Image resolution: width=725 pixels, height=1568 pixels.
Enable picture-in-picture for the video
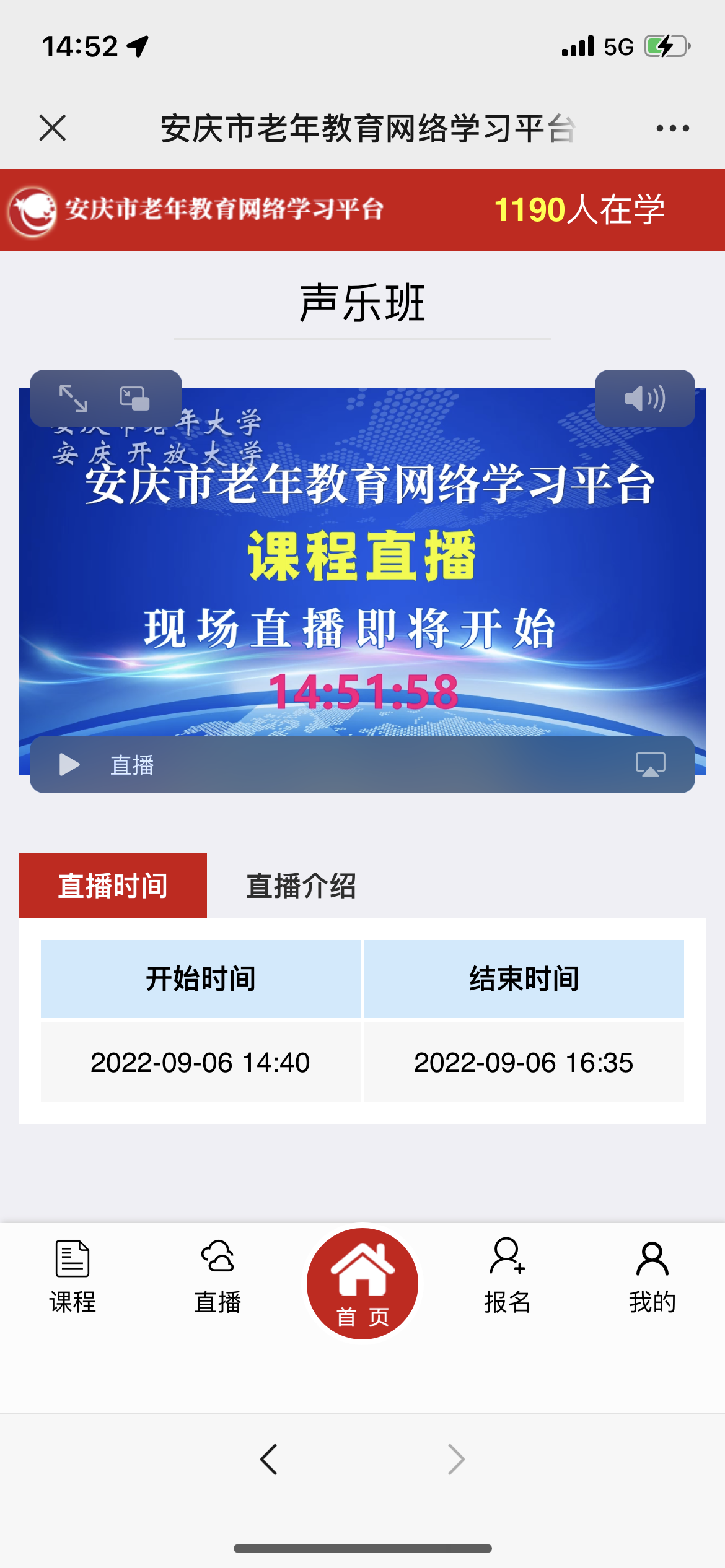tap(134, 398)
